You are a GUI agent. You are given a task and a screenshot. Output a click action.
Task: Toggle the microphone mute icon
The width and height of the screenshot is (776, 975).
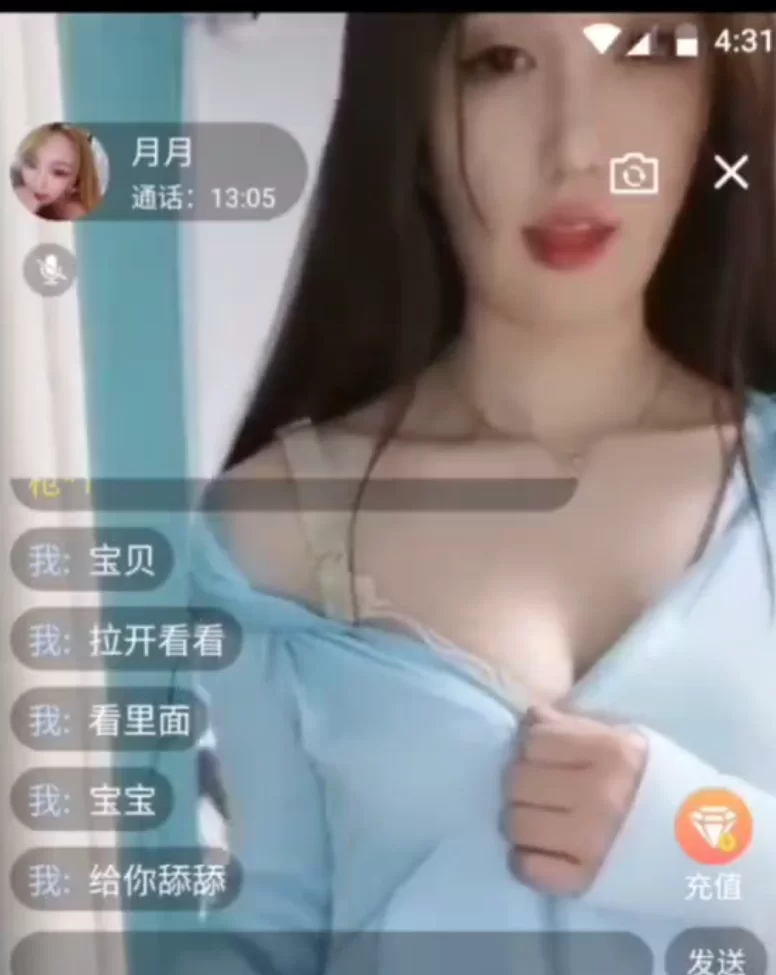49,269
